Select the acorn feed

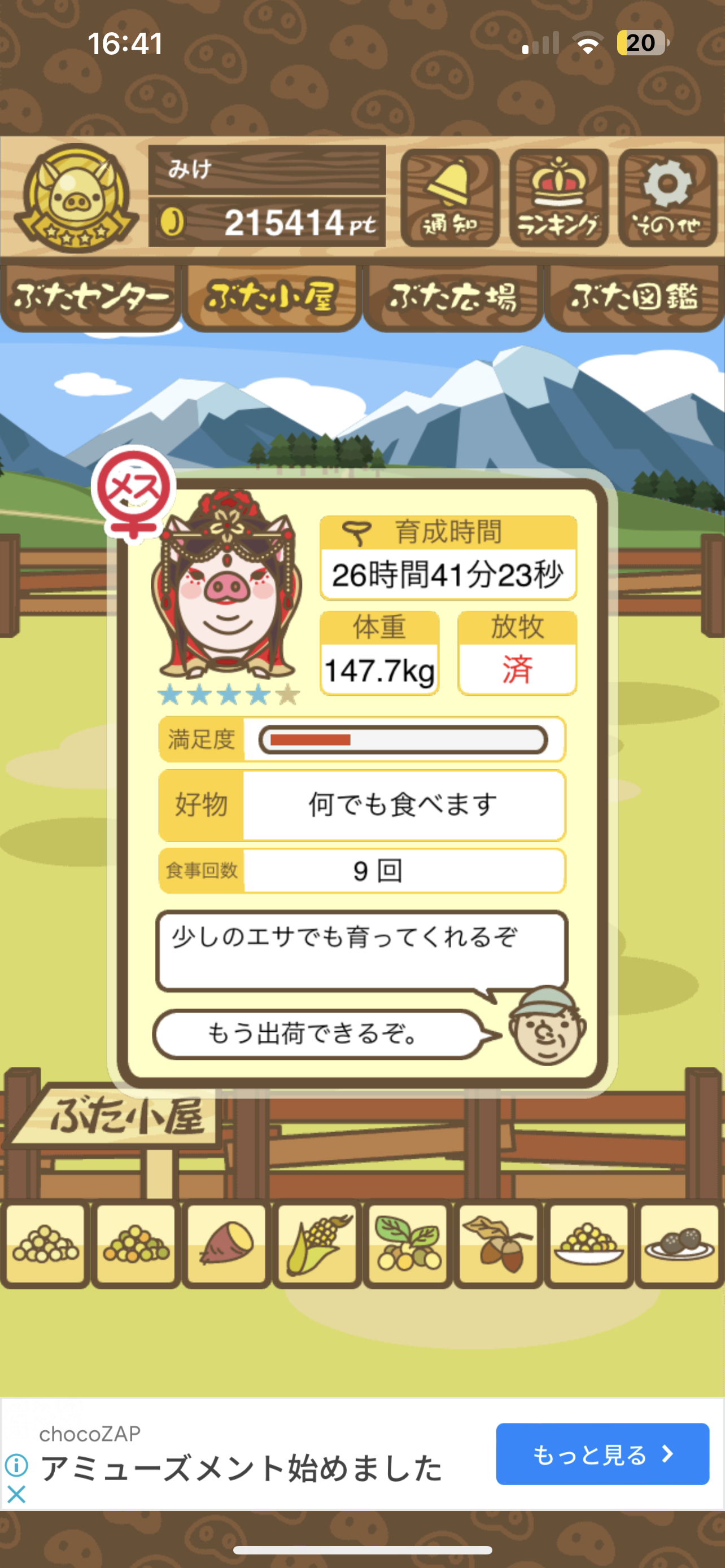498,1245
